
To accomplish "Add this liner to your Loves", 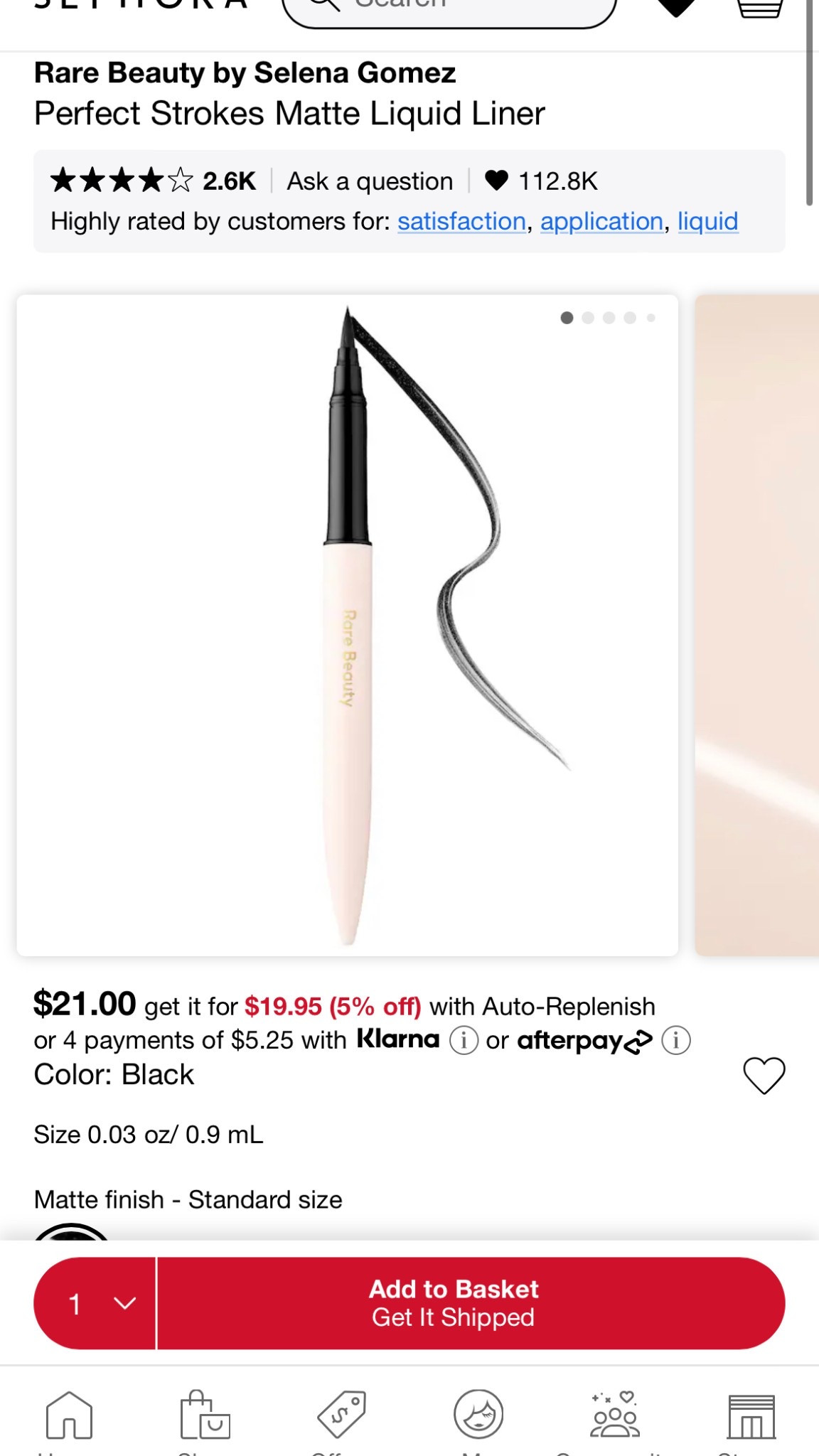I will click(764, 1075).
